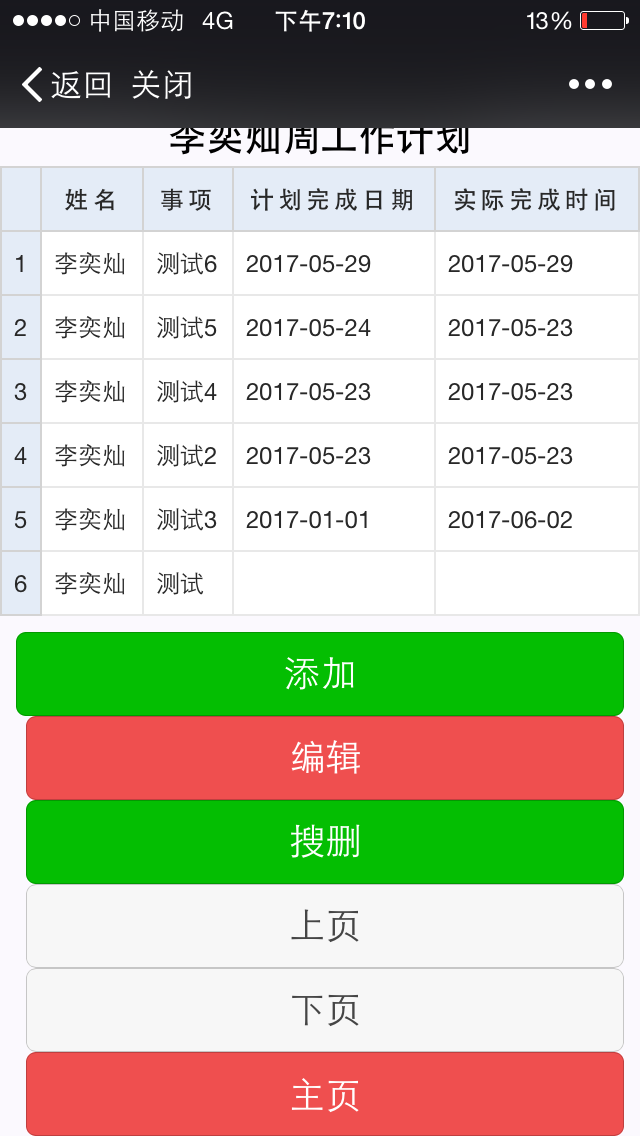Select the 测试6 table row

pyautogui.click(x=320, y=264)
